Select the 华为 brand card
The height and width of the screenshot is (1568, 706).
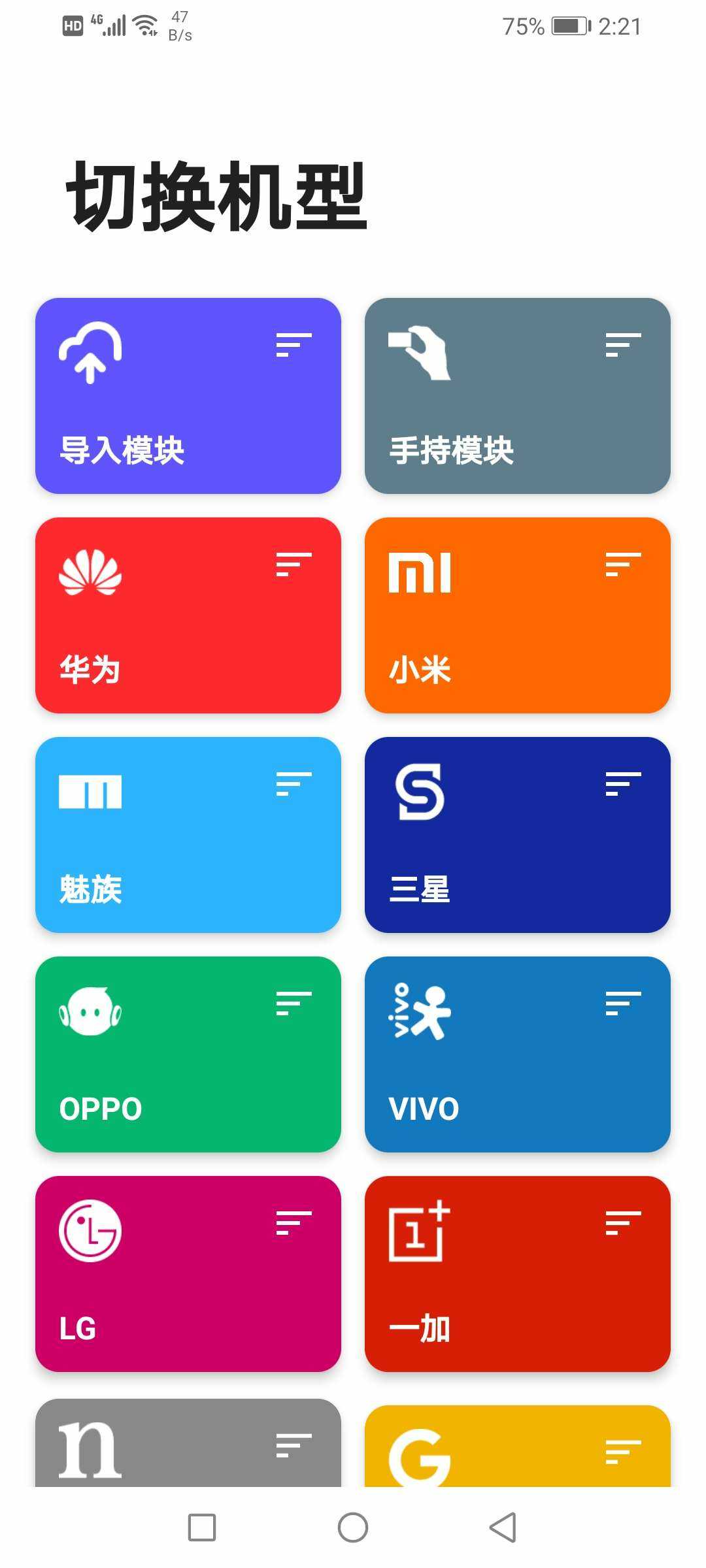(188, 615)
